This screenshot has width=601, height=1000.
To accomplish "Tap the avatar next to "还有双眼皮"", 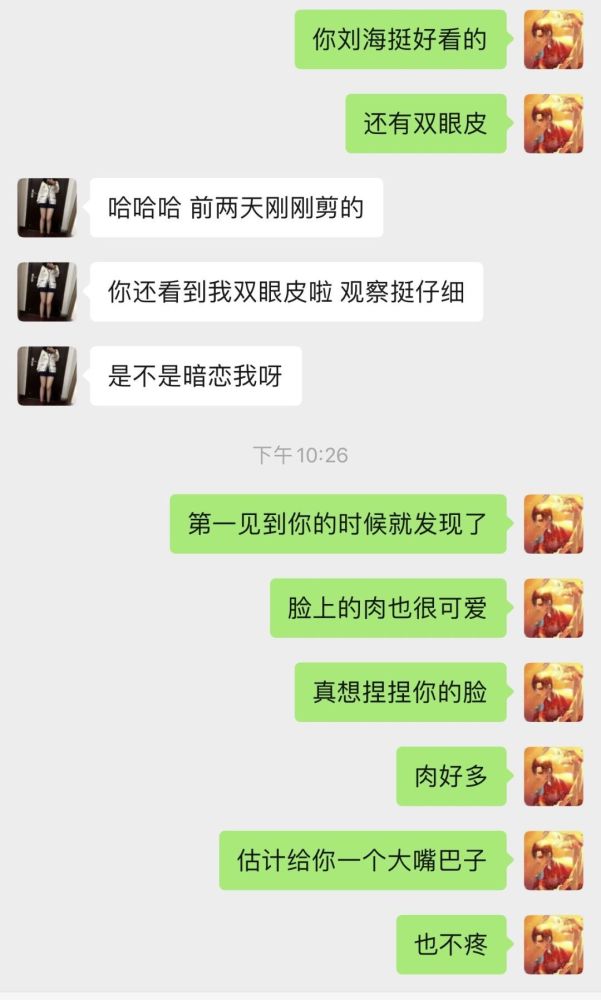I will pyautogui.click(x=553, y=123).
